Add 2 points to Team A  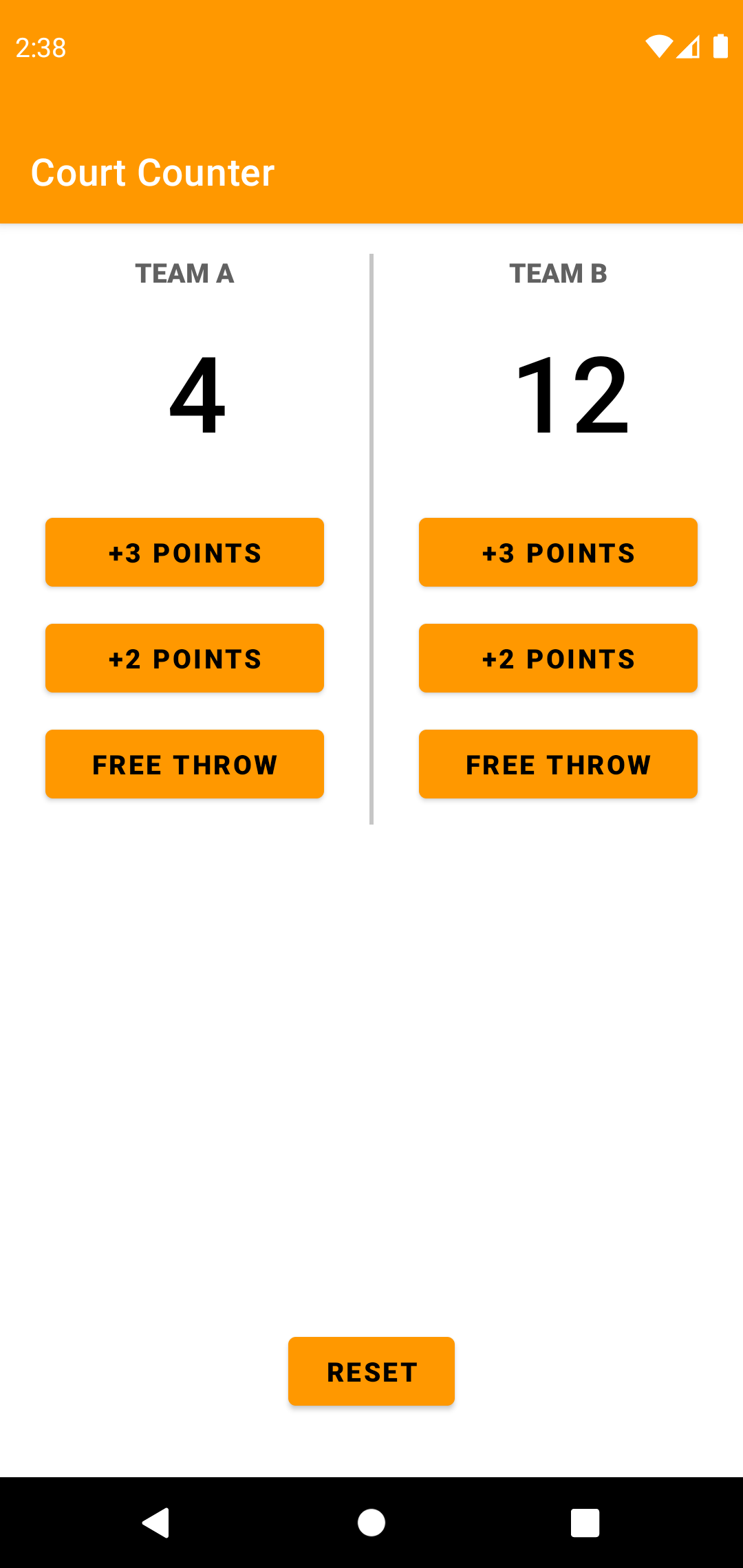[x=184, y=658]
